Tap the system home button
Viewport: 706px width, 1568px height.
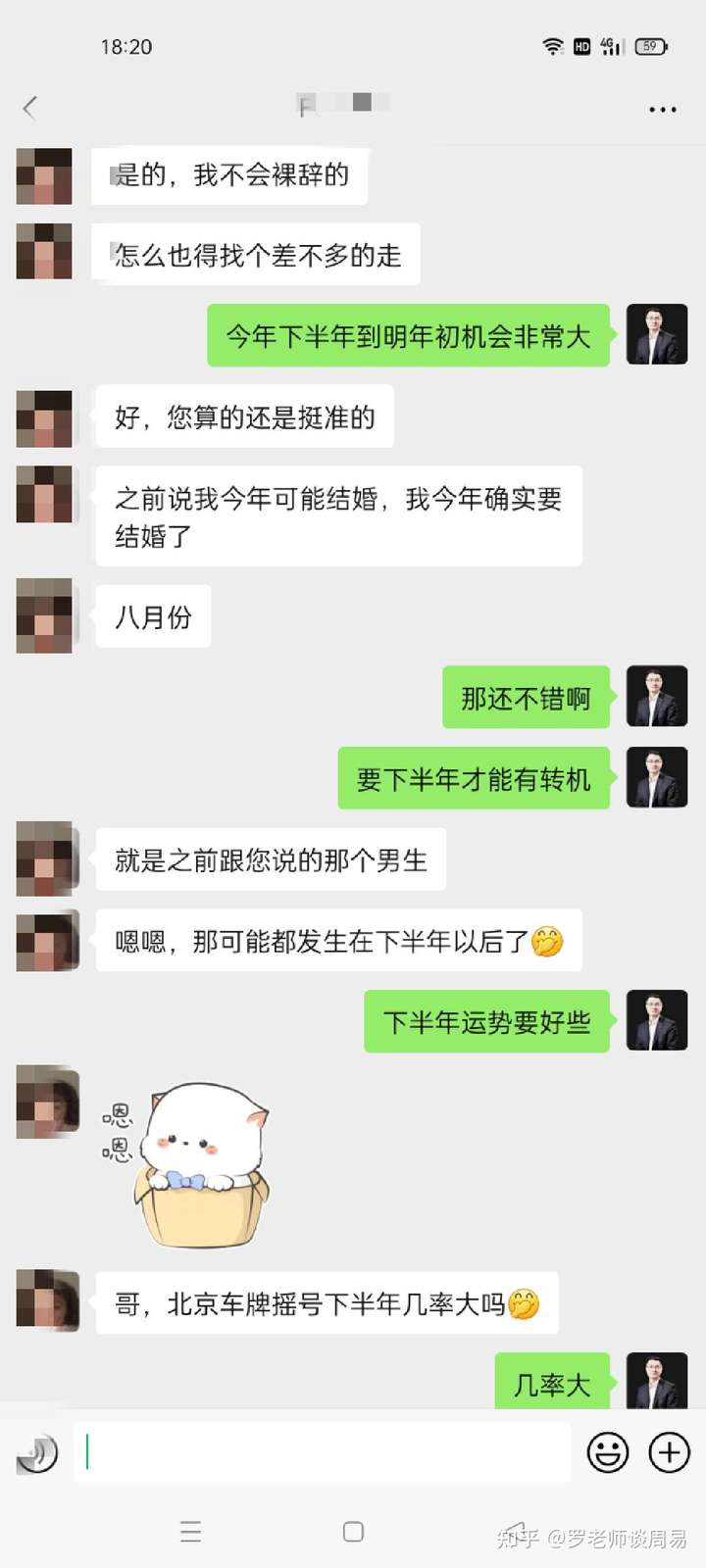pyautogui.click(x=353, y=1532)
